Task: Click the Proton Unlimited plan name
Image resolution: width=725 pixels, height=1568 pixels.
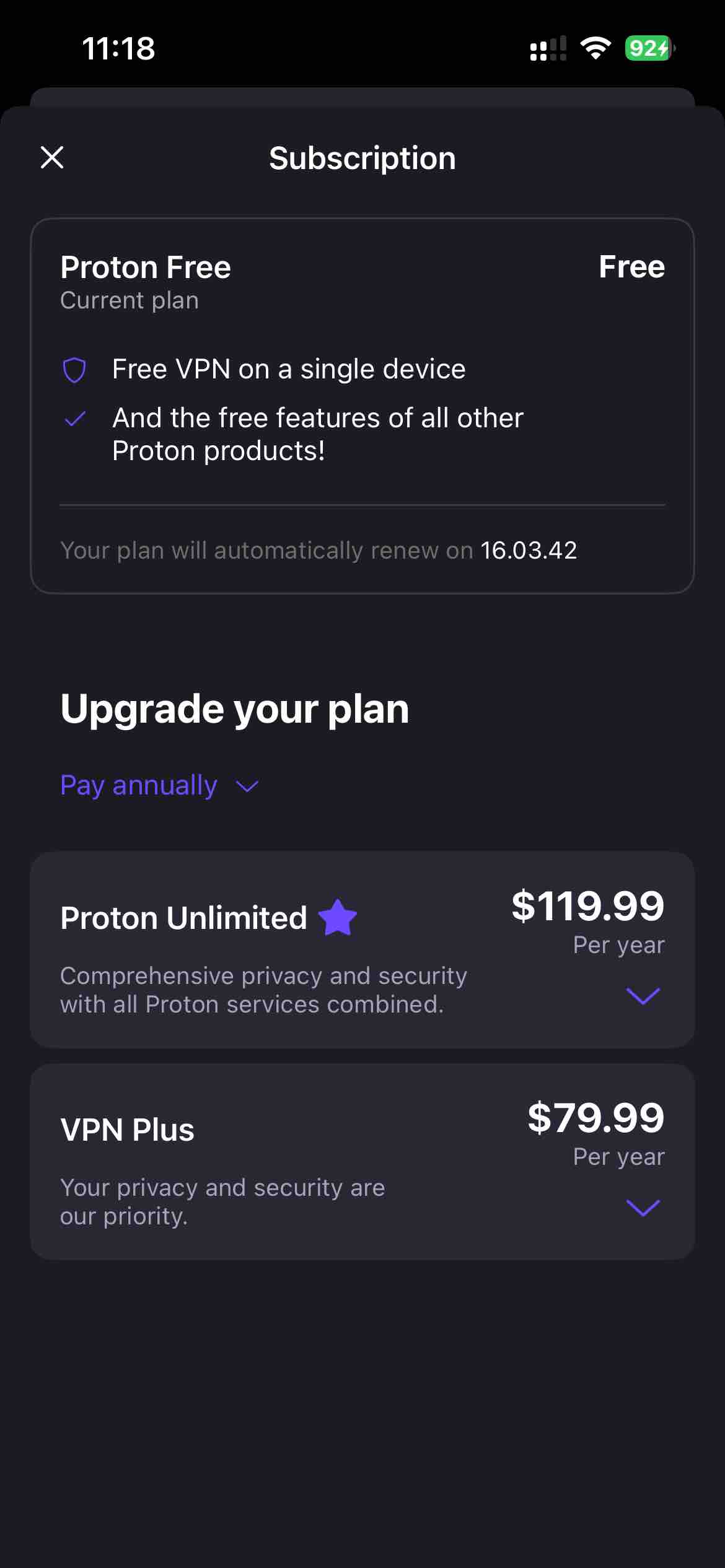Action: point(183,918)
